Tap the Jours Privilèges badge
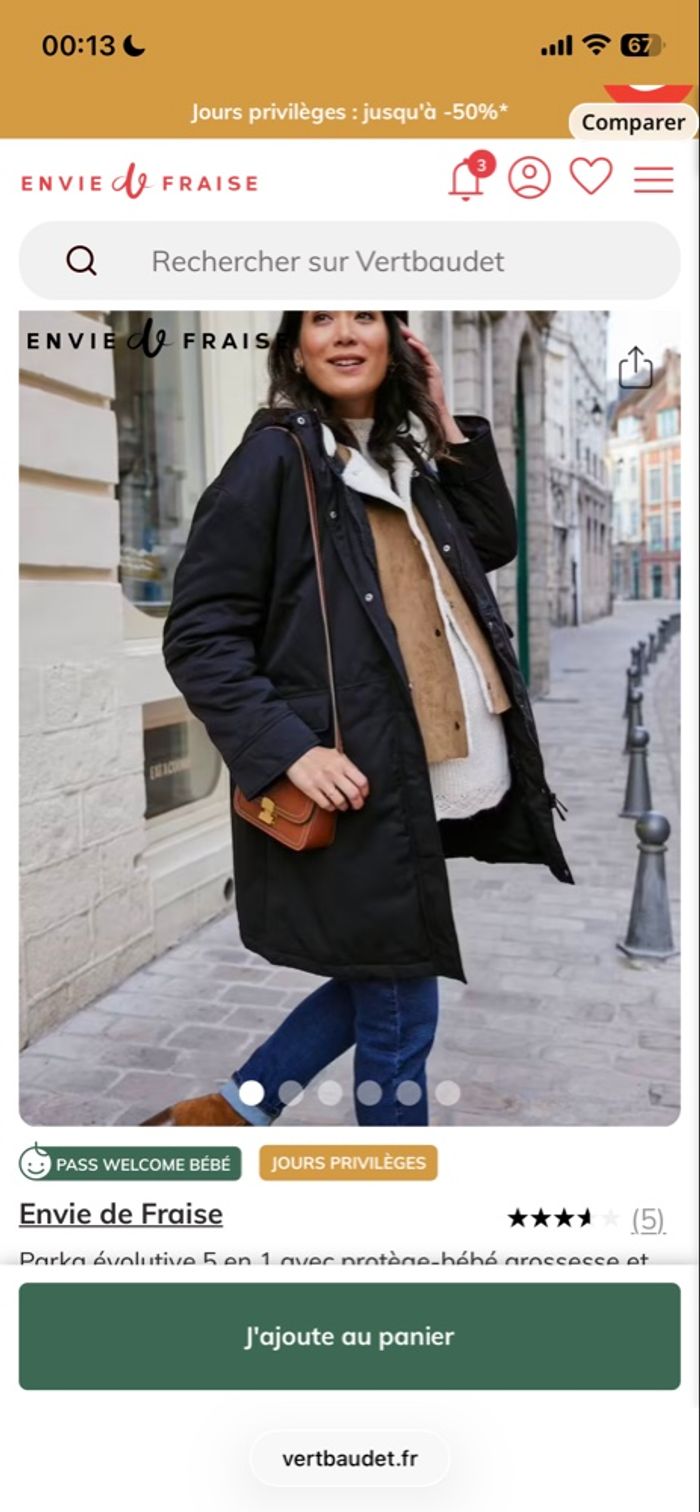700x1512 pixels. pyautogui.click(x=348, y=1163)
